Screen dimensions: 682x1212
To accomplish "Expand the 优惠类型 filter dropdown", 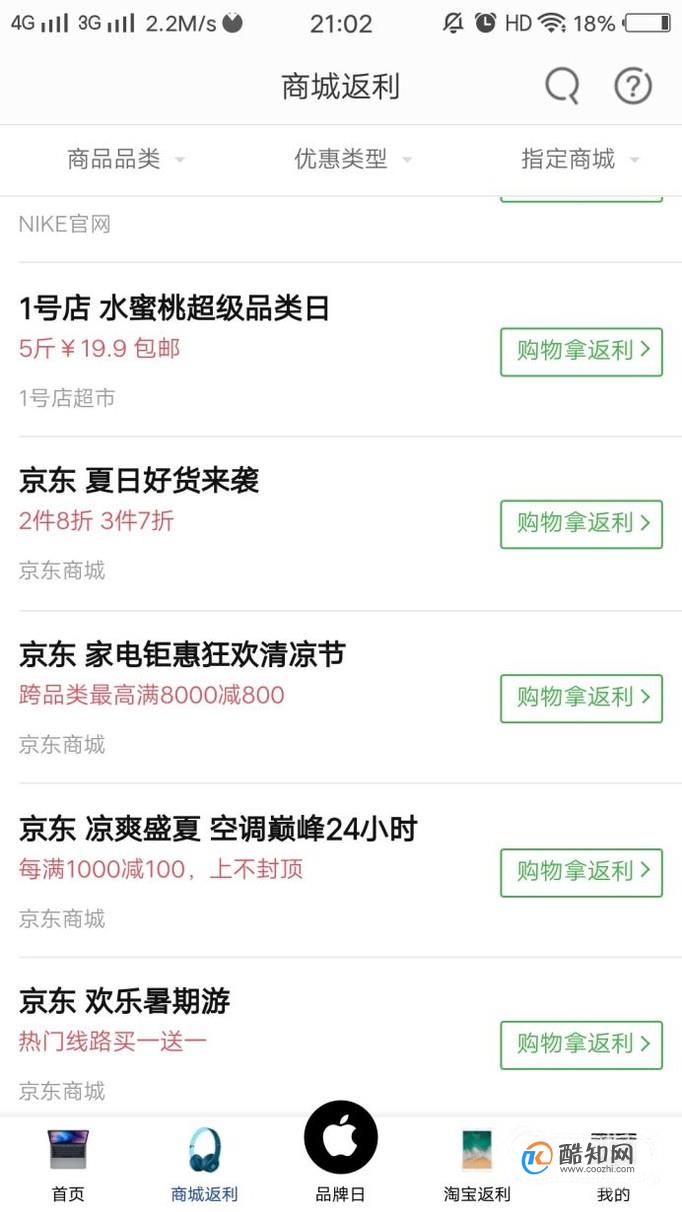I will (x=352, y=159).
